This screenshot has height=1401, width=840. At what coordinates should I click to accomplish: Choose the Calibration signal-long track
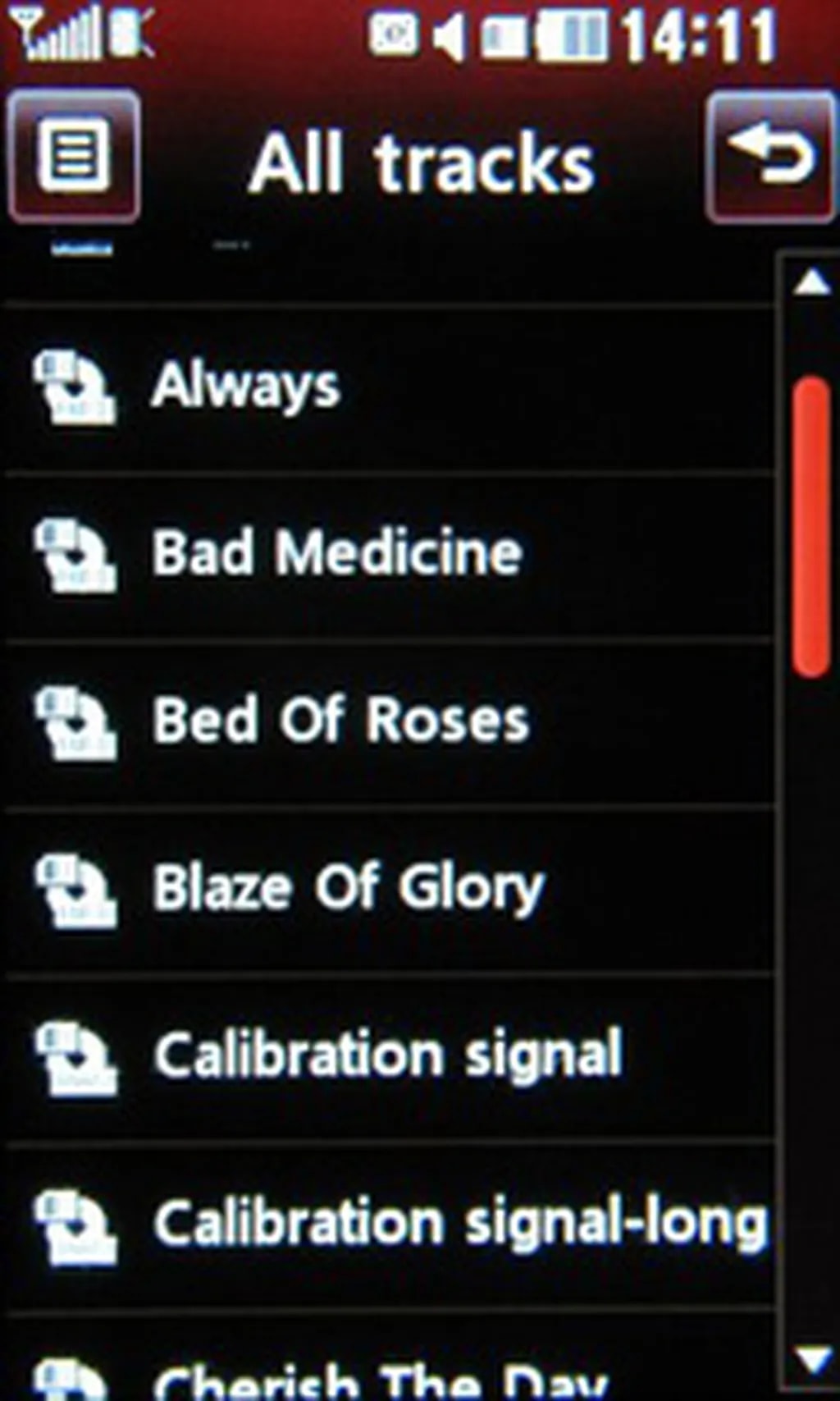click(459, 1223)
